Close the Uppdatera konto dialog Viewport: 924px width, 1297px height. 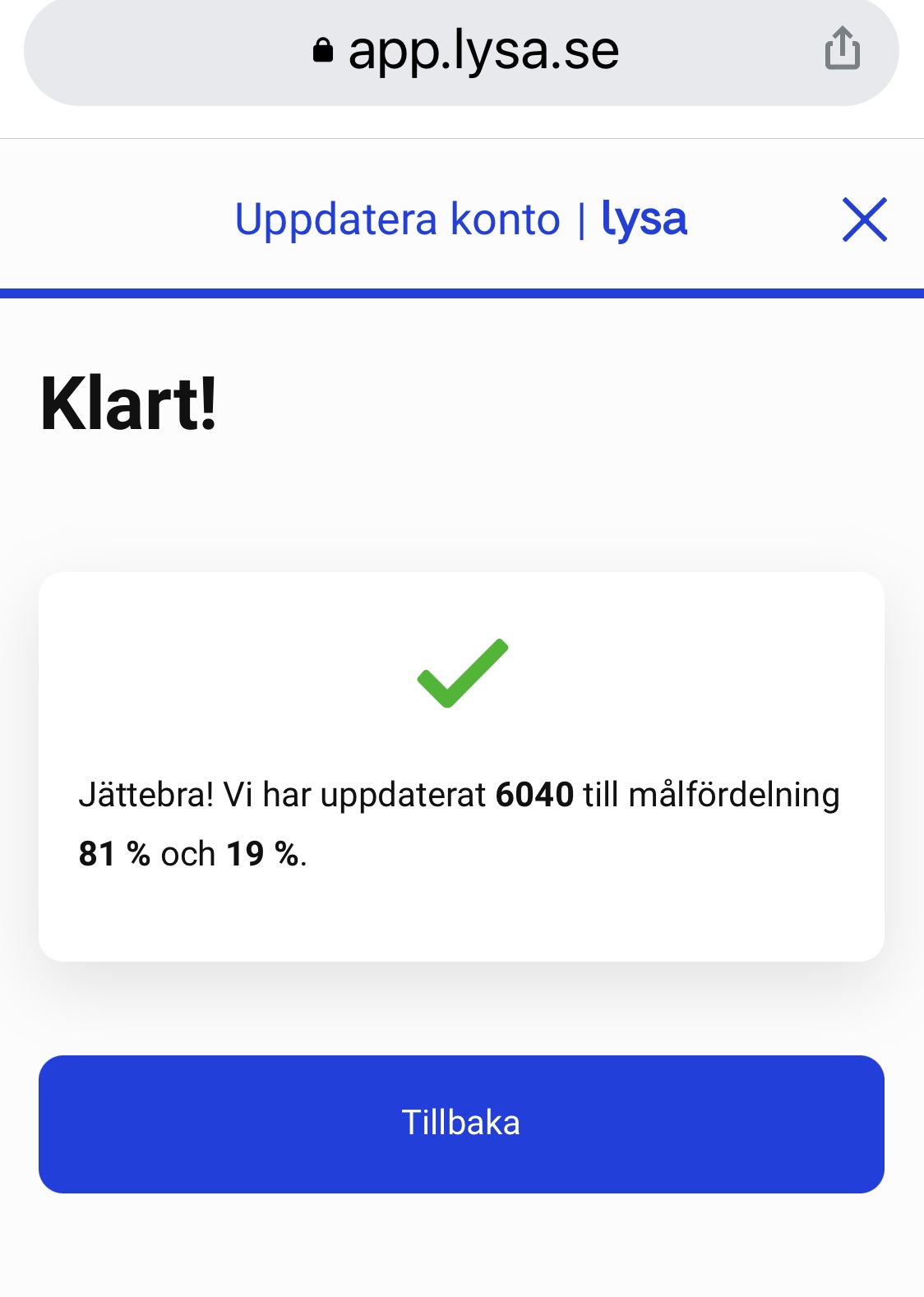click(x=864, y=219)
